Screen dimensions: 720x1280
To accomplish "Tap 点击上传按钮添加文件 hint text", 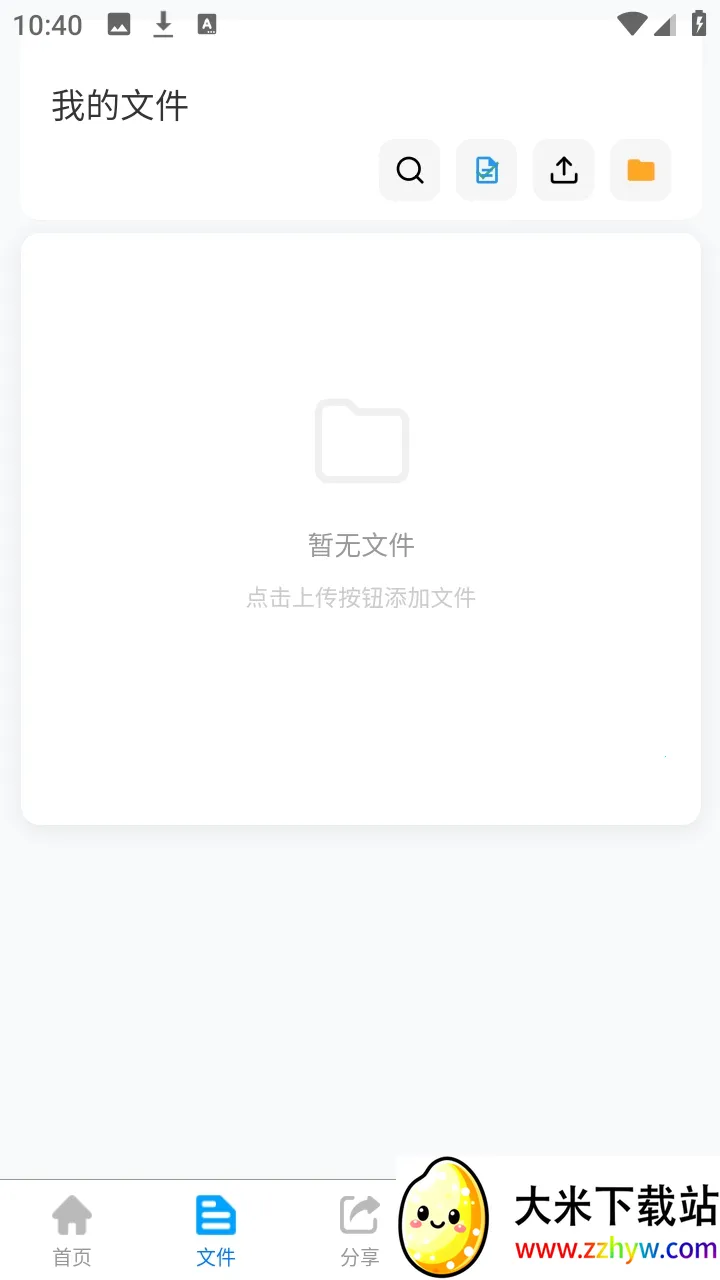I will point(361,597).
